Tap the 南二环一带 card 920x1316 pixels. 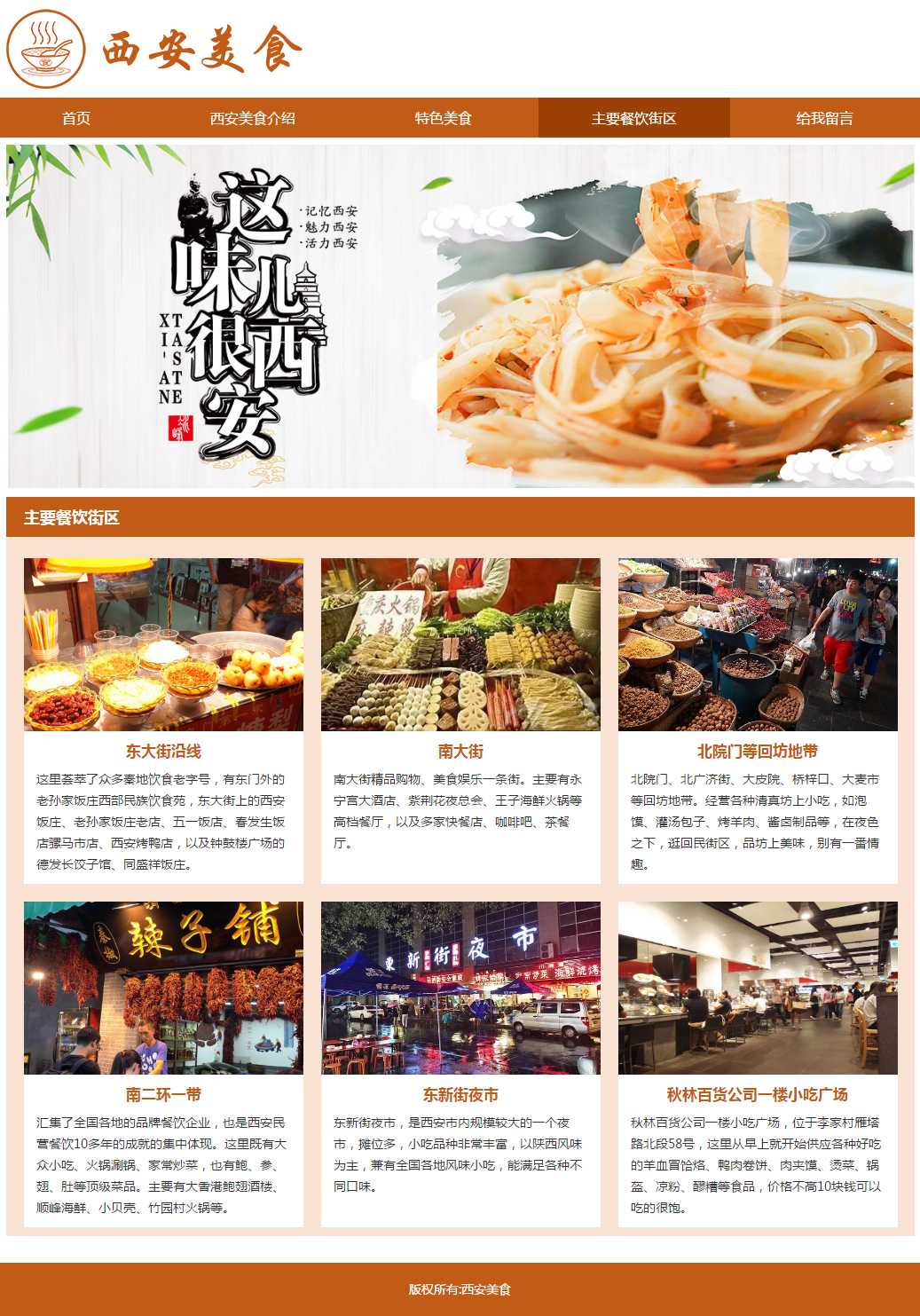click(163, 1094)
